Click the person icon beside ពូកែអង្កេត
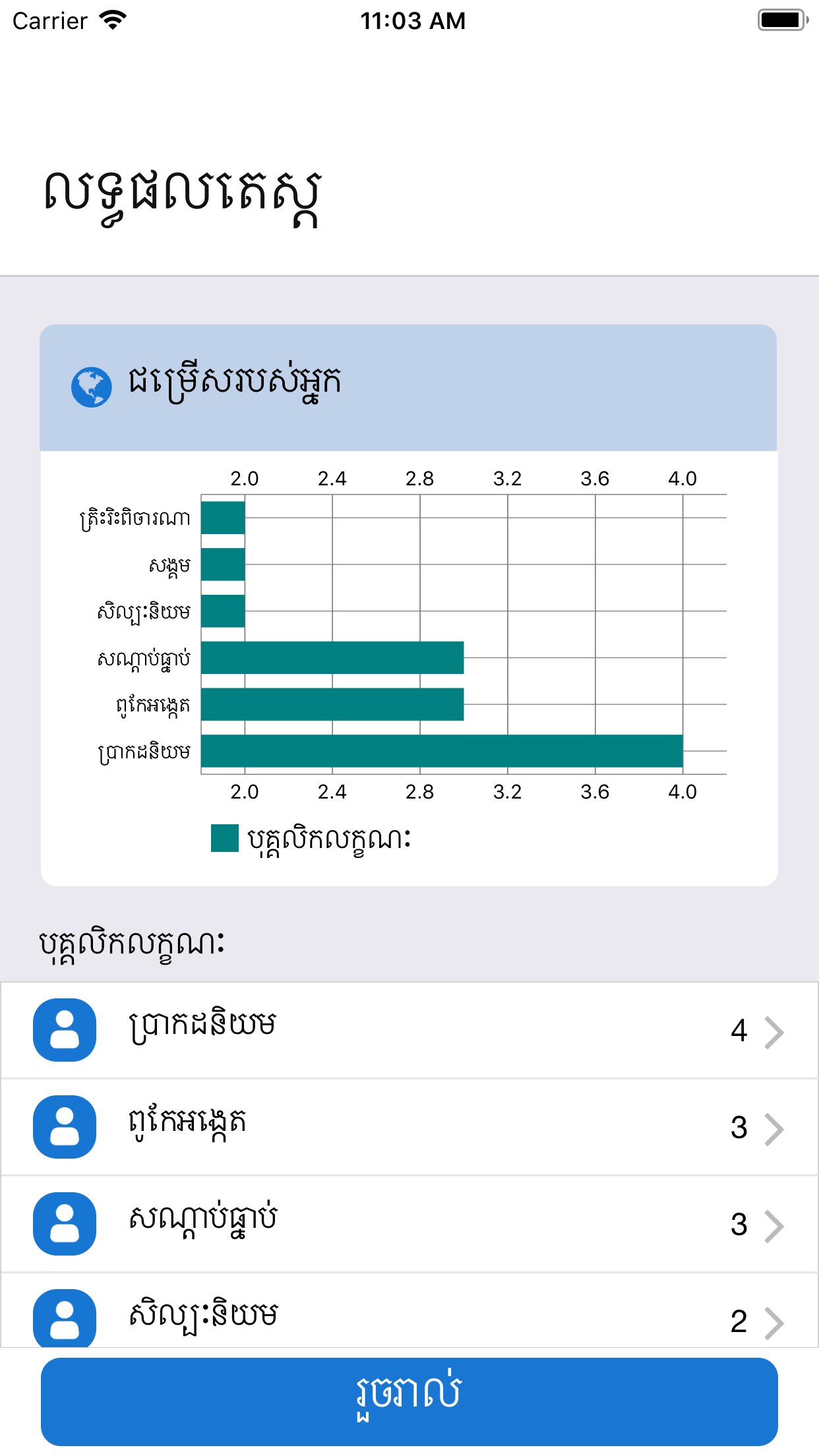 (64, 1128)
